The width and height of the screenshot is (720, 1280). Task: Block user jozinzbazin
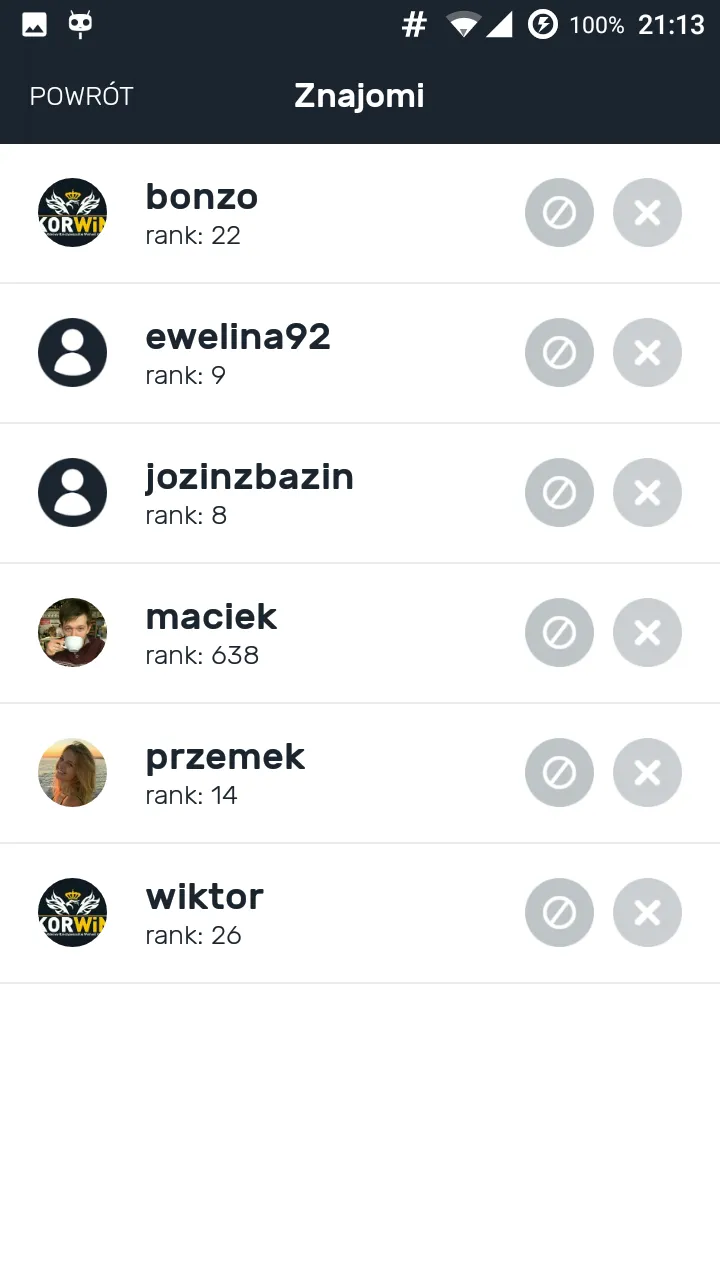pos(559,492)
